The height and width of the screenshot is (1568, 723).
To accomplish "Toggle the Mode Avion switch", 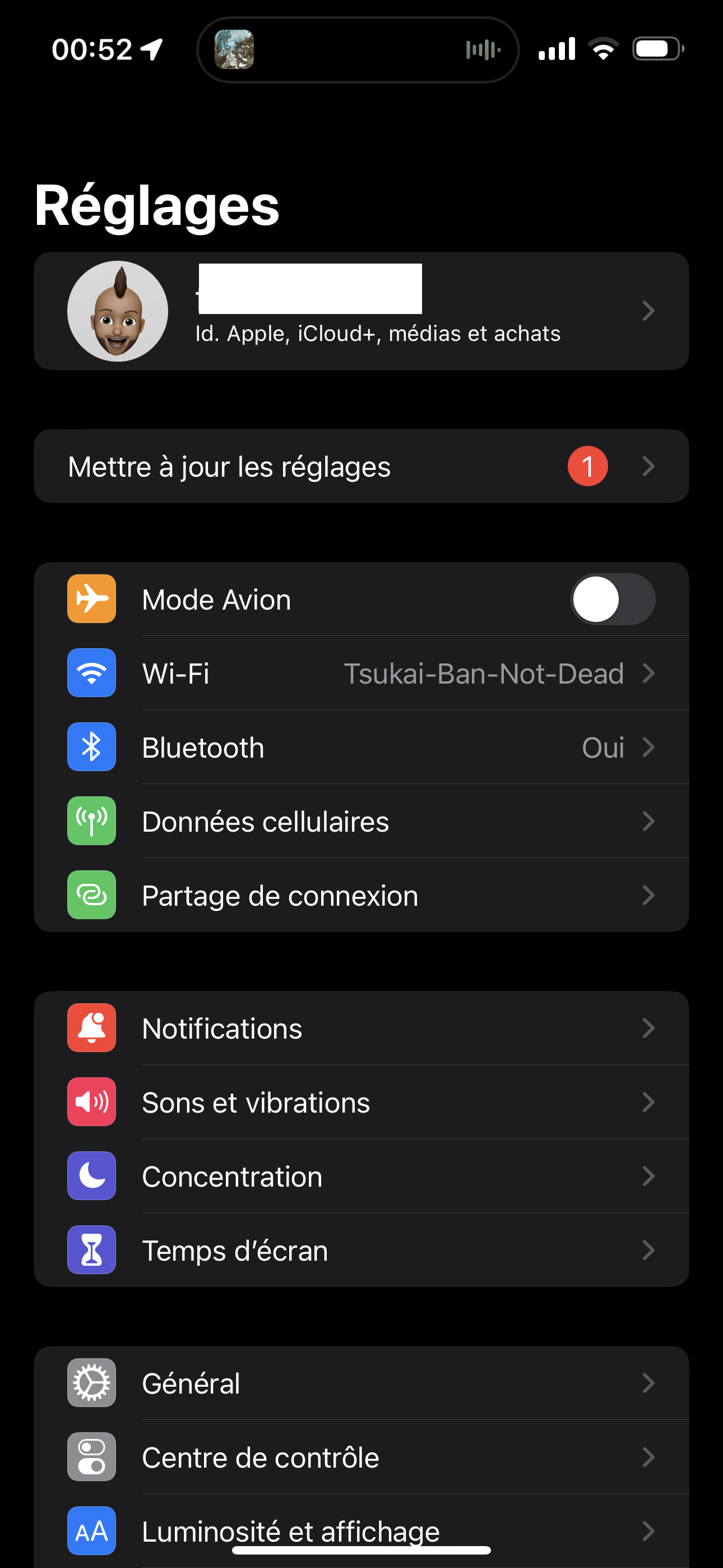I will tap(611, 599).
